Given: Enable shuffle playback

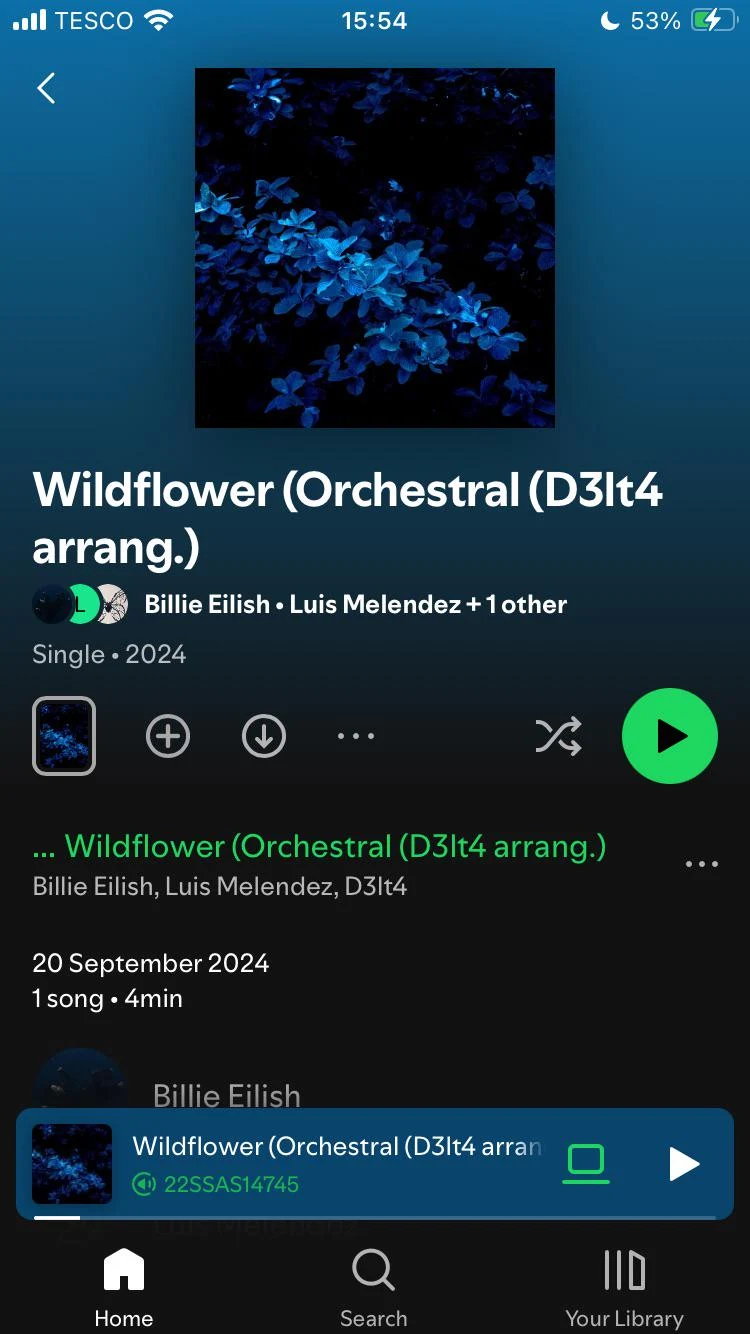Looking at the screenshot, I should tap(557, 736).
